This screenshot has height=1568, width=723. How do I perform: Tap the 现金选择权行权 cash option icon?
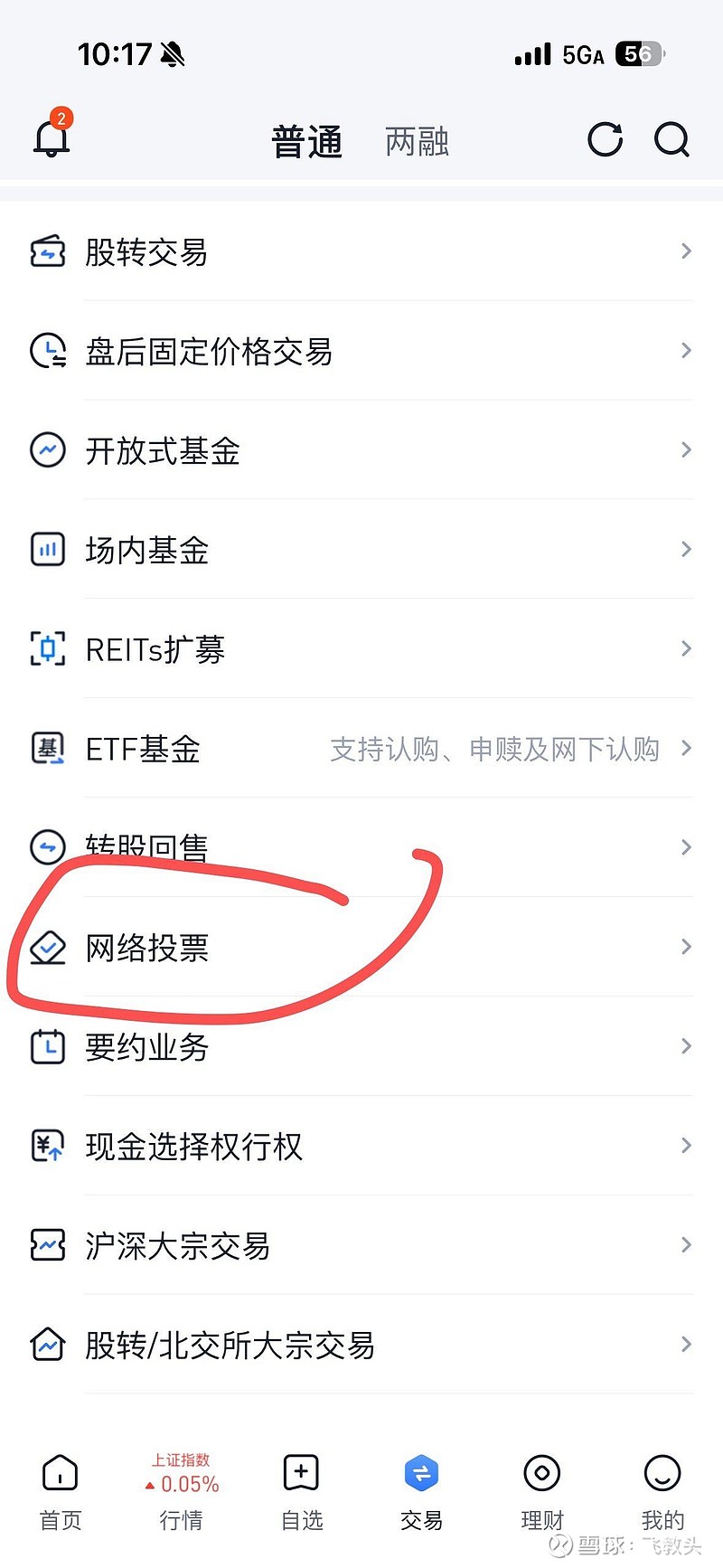coord(47,1146)
